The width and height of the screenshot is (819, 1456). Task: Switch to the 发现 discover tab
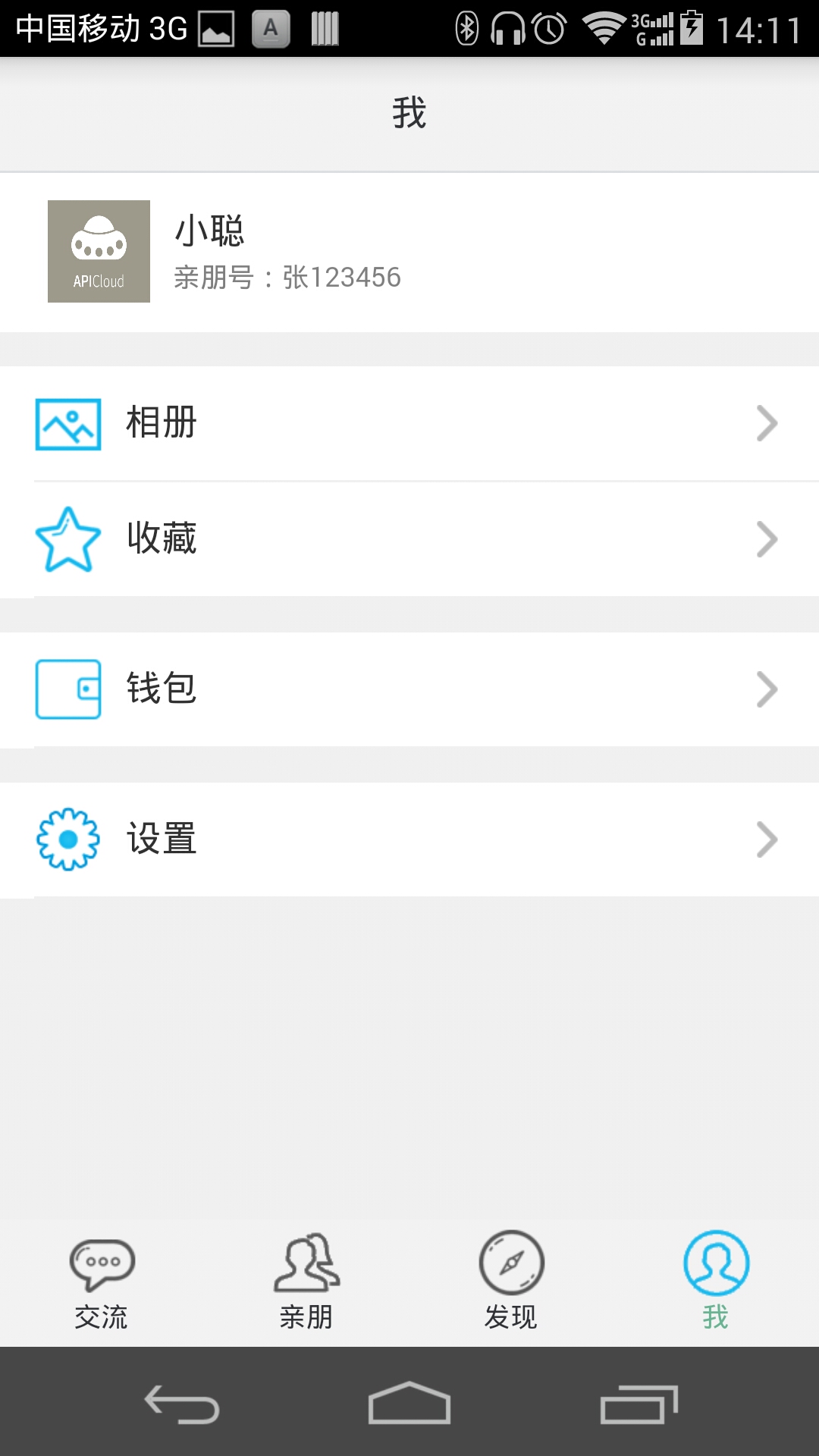click(x=511, y=1282)
